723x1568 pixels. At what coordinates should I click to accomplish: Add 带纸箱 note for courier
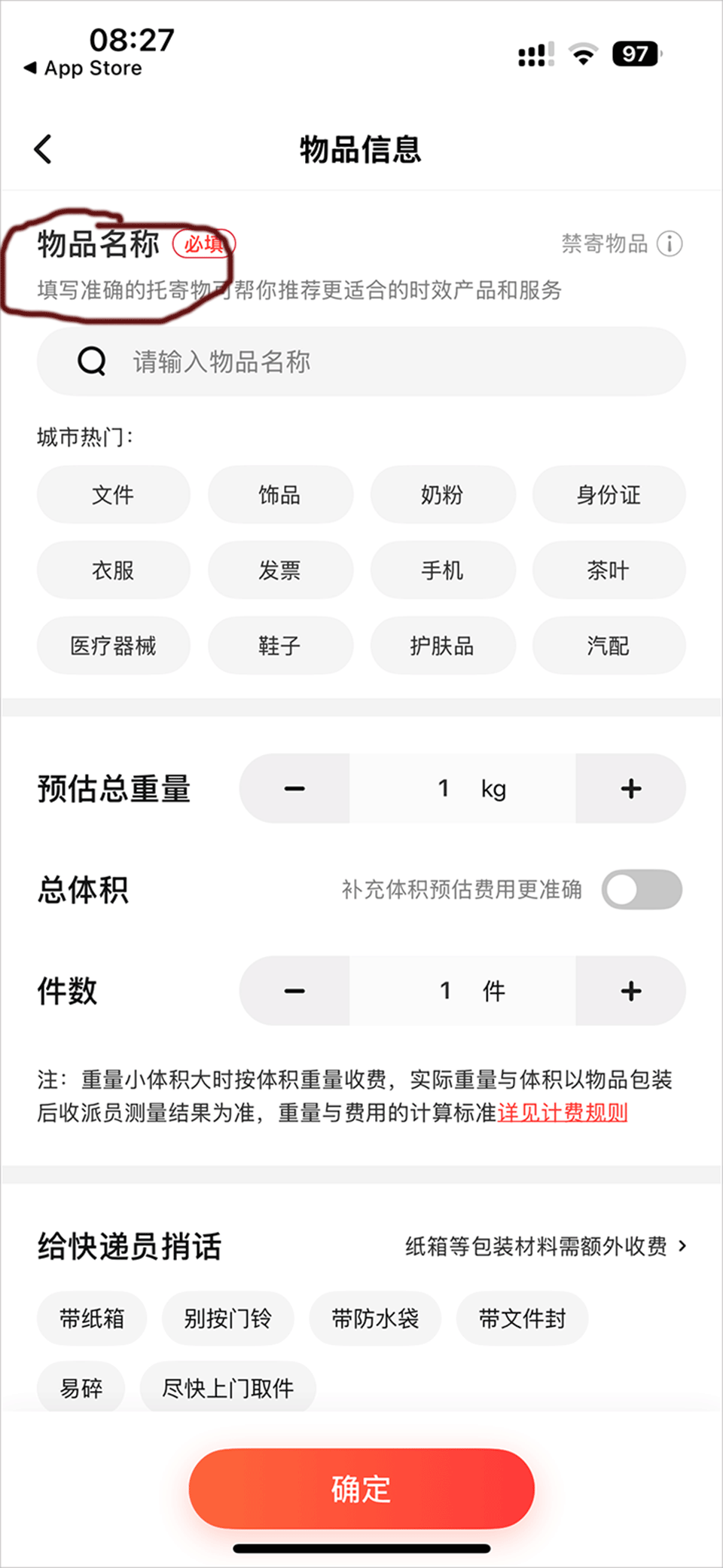coord(92,1319)
